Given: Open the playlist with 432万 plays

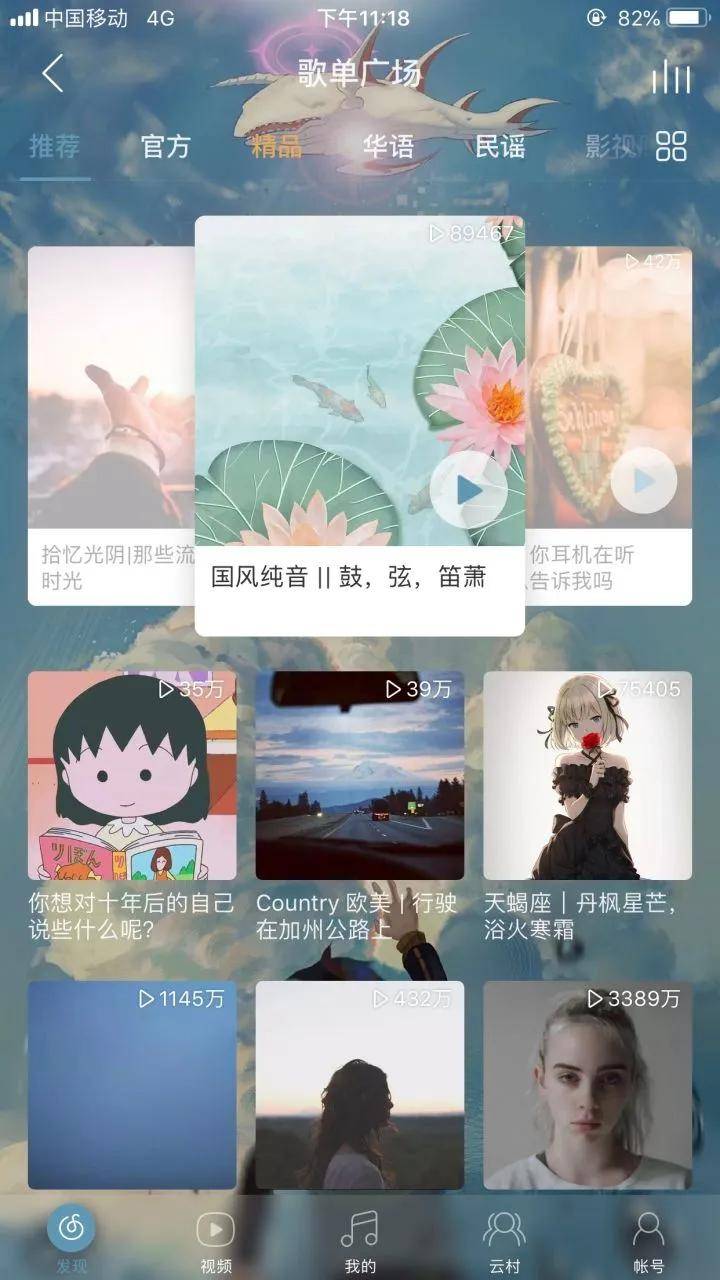Looking at the screenshot, I should pyautogui.click(x=359, y=1085).
